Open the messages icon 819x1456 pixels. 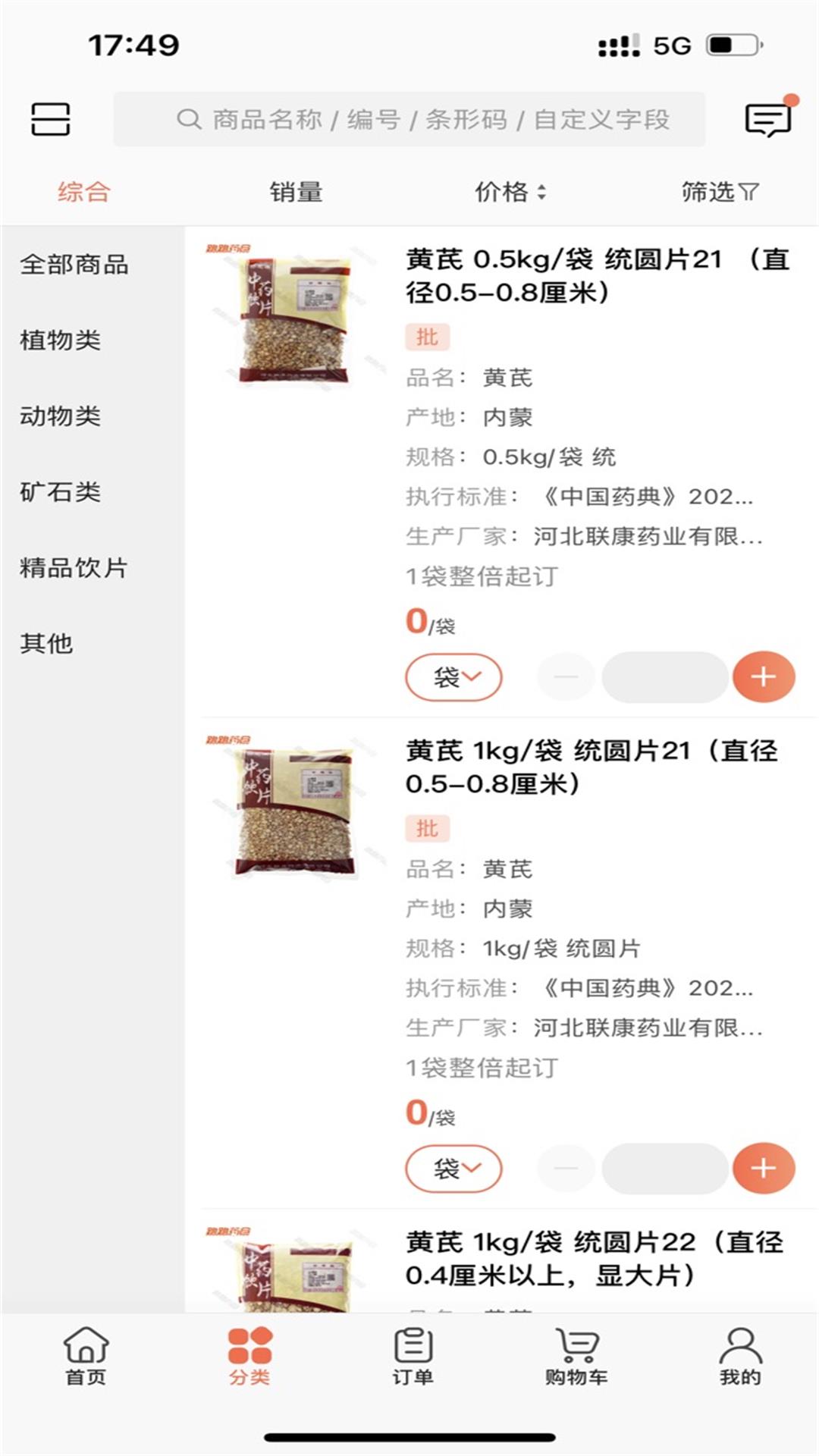point(768,119)
